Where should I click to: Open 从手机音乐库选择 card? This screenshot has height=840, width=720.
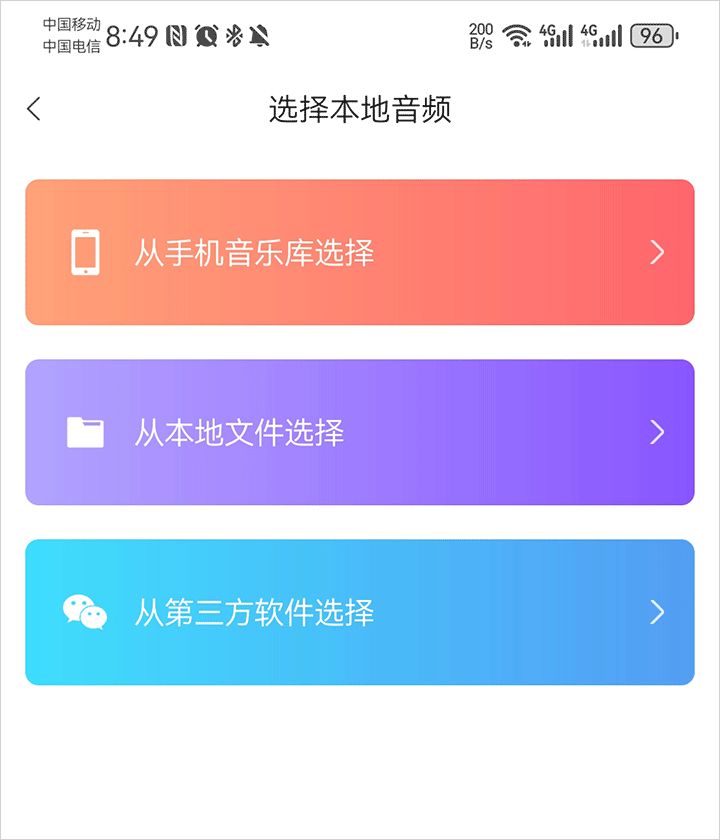coord(359,252)
